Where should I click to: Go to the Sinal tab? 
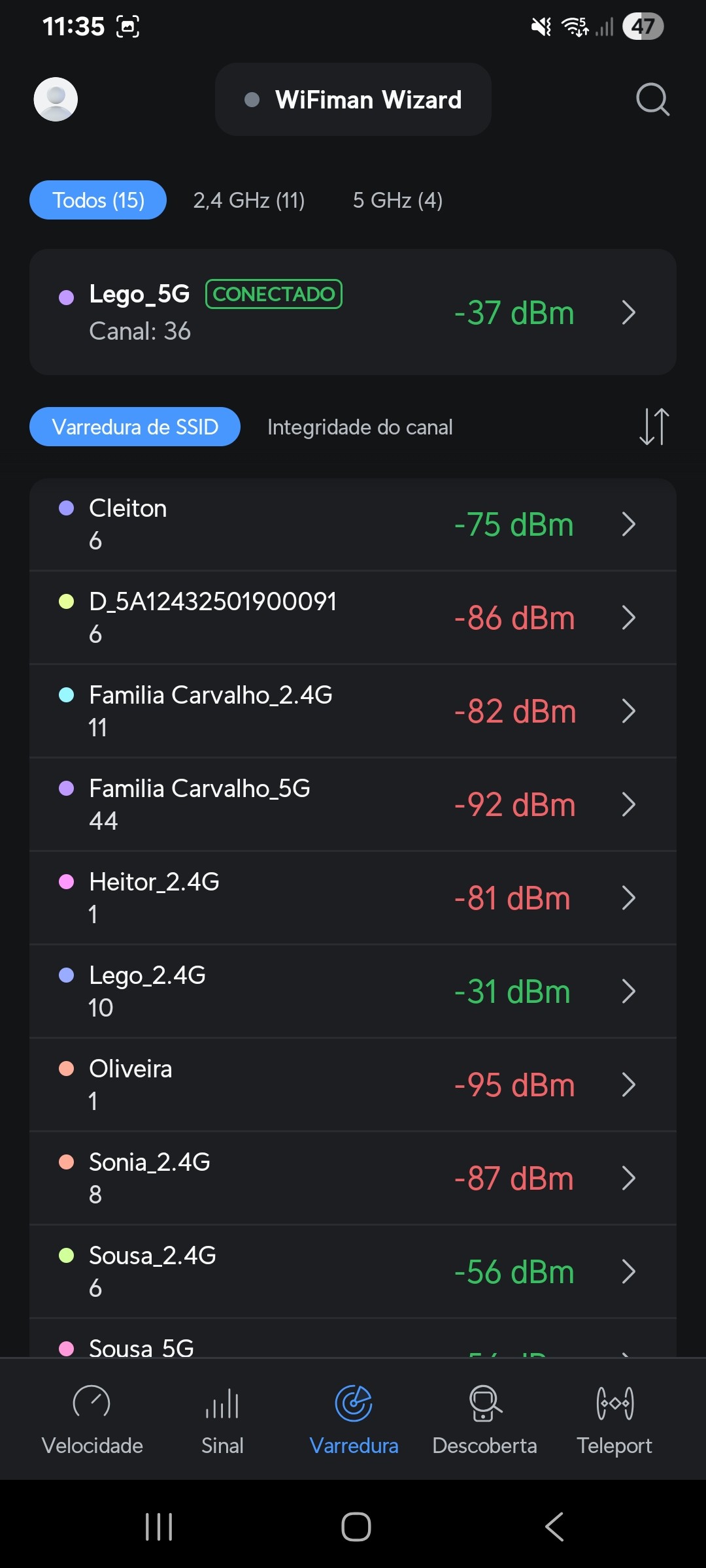222,1419
